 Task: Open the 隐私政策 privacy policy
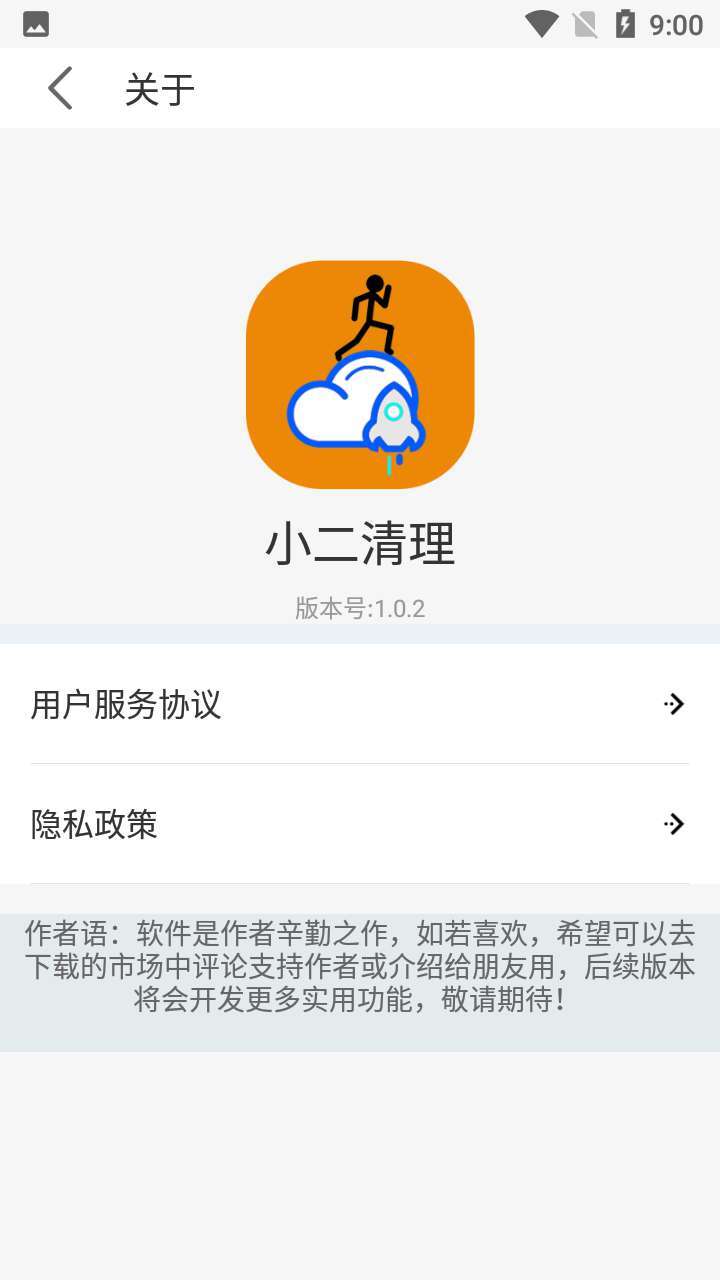(93, 824)
